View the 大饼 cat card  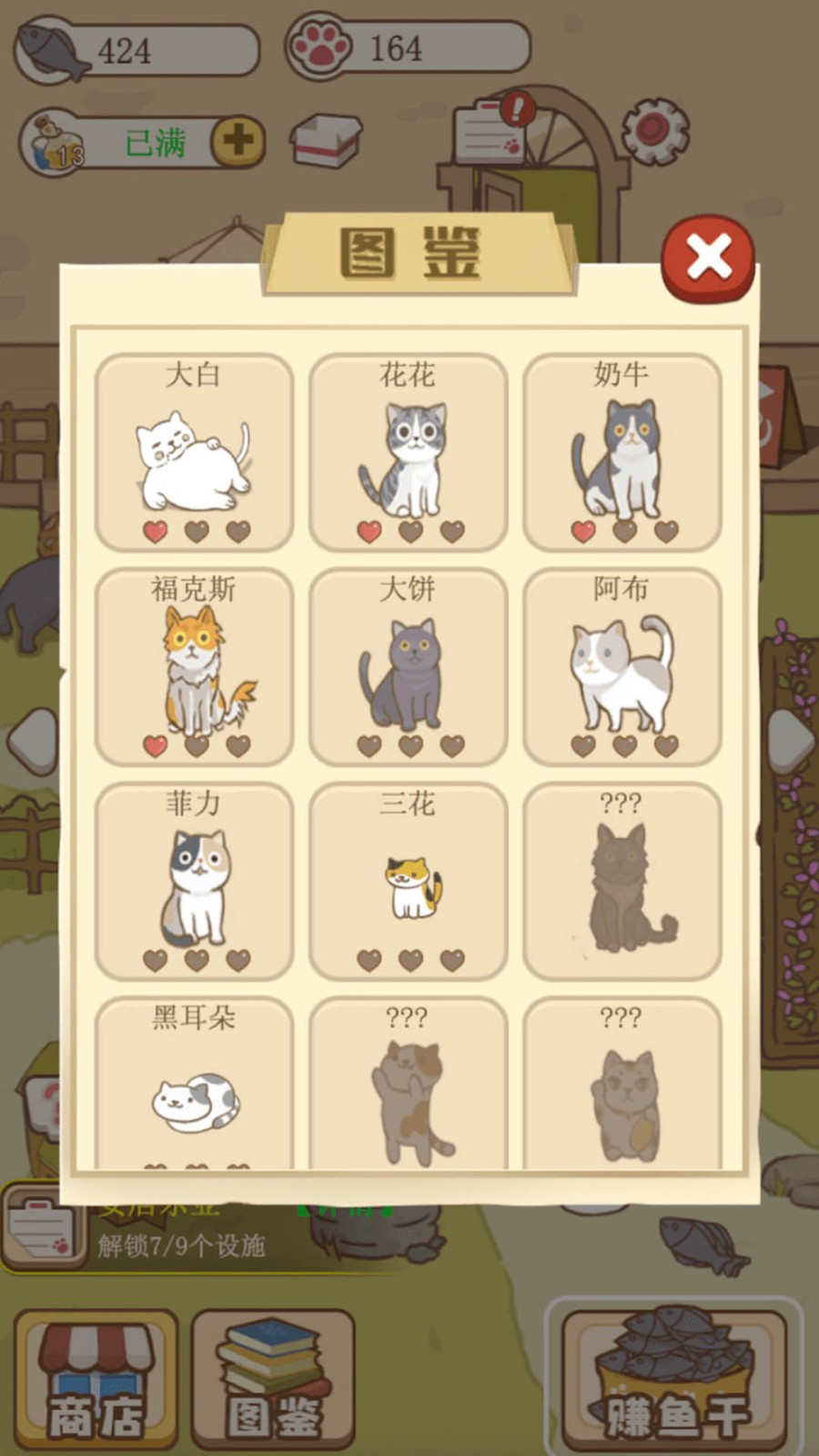(x=408, y=667)
